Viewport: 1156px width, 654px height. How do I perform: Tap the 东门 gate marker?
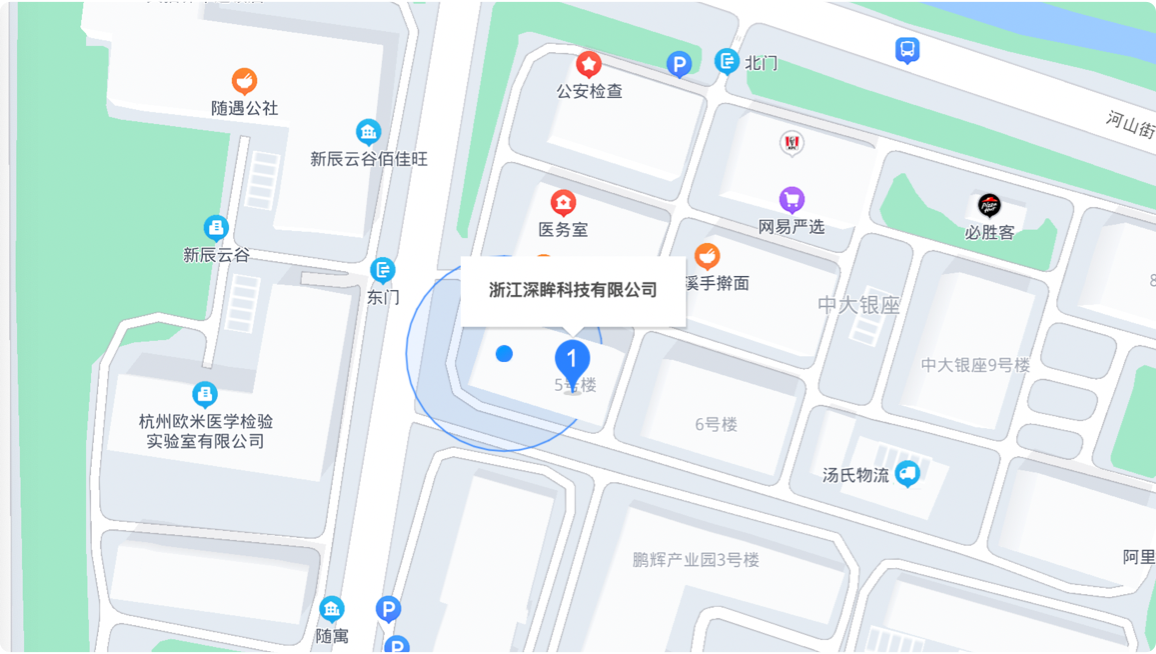click(383, 270)
